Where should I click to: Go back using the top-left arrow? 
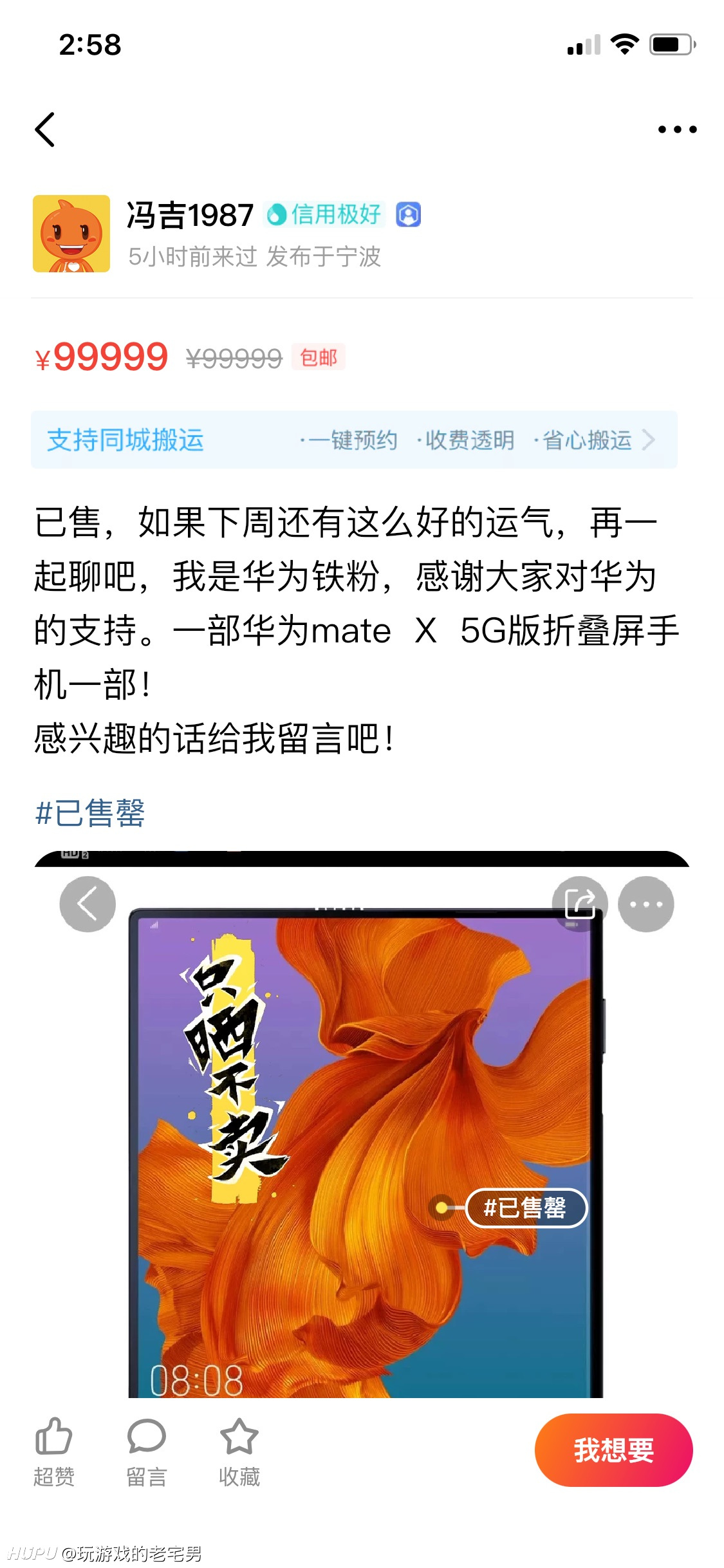(x=45, y=129)
